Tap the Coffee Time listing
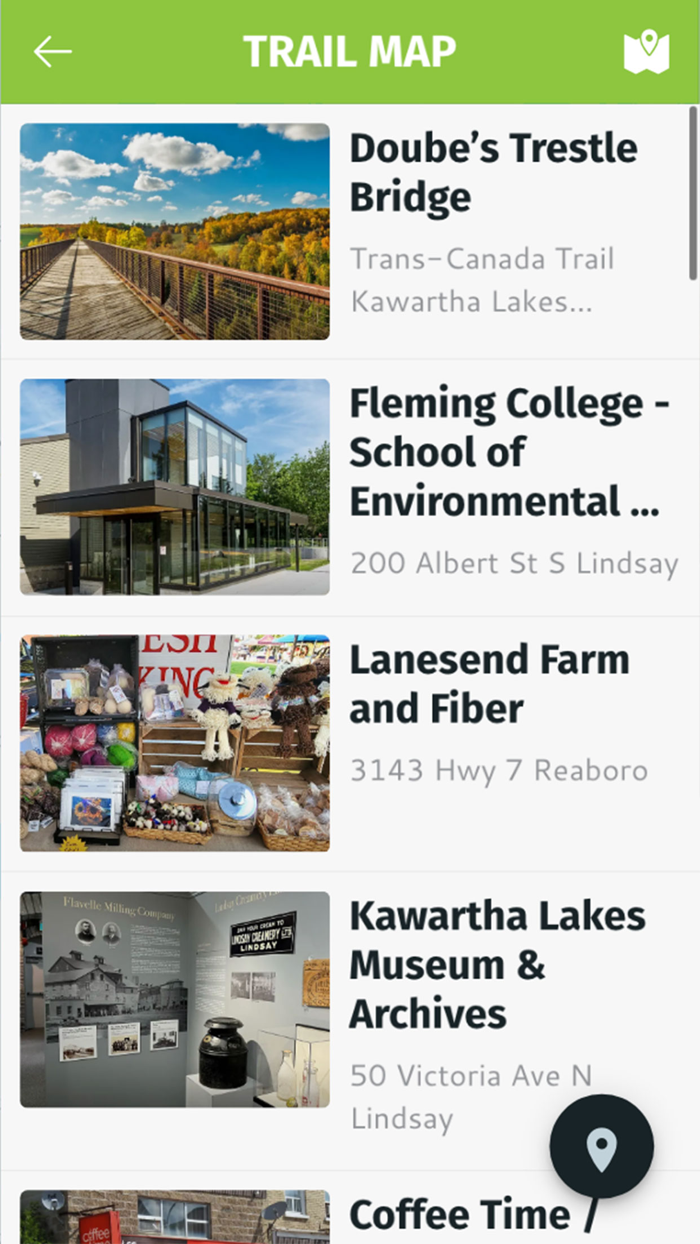 click(x=458, y=1216)
